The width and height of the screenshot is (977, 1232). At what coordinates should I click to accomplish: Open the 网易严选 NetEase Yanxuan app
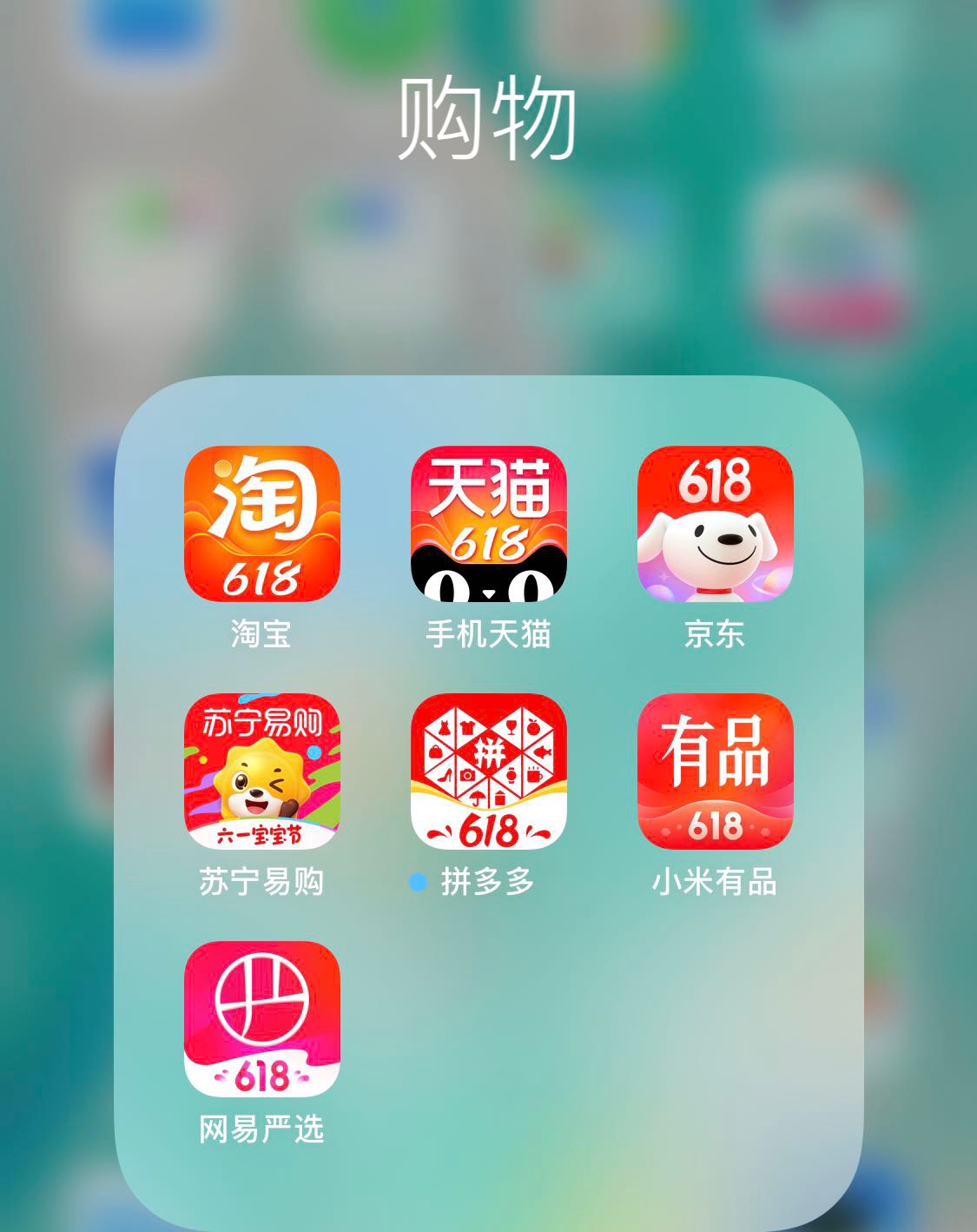[x=261, y=1019]
